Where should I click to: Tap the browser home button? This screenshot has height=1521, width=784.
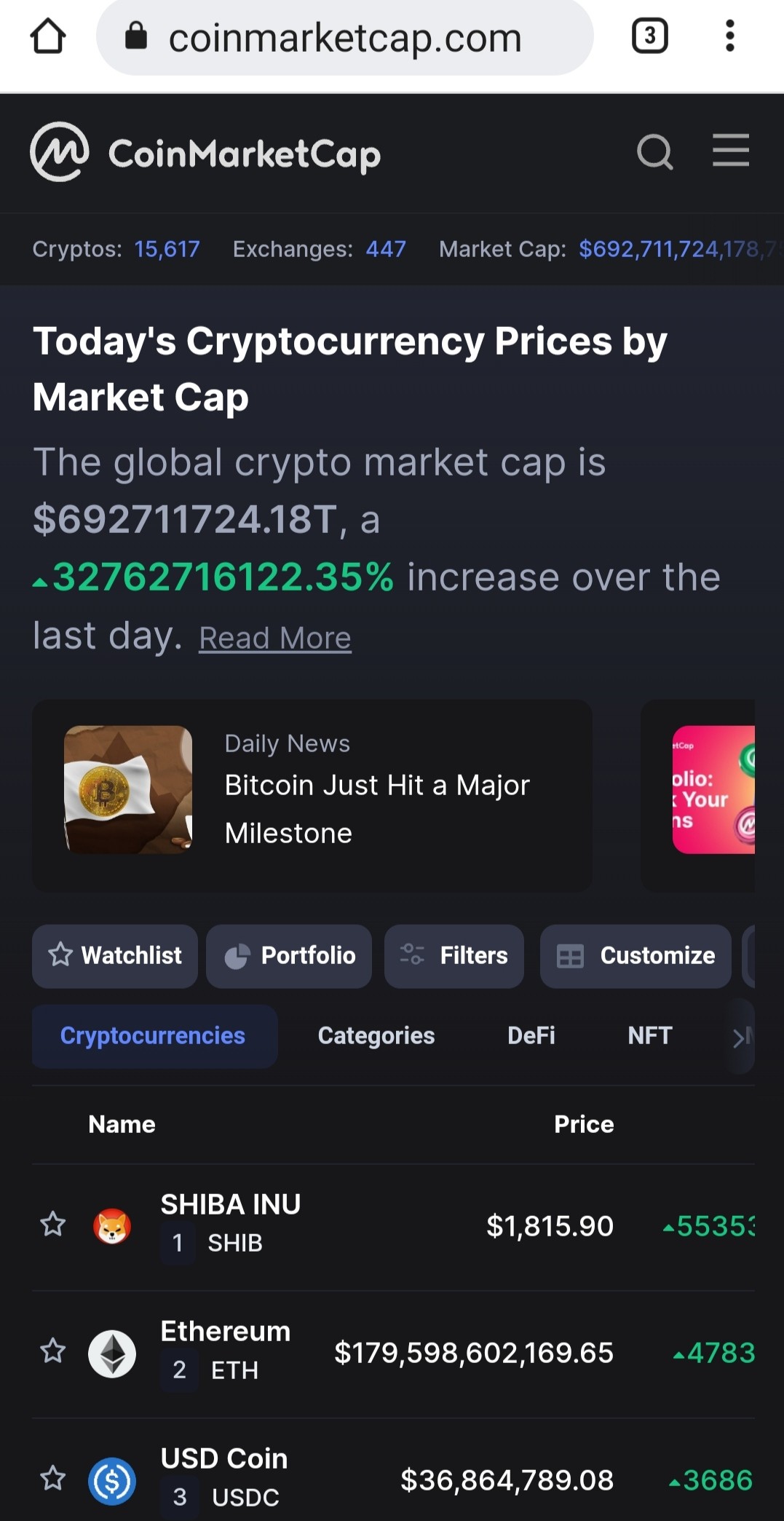[x=48, y=36]
